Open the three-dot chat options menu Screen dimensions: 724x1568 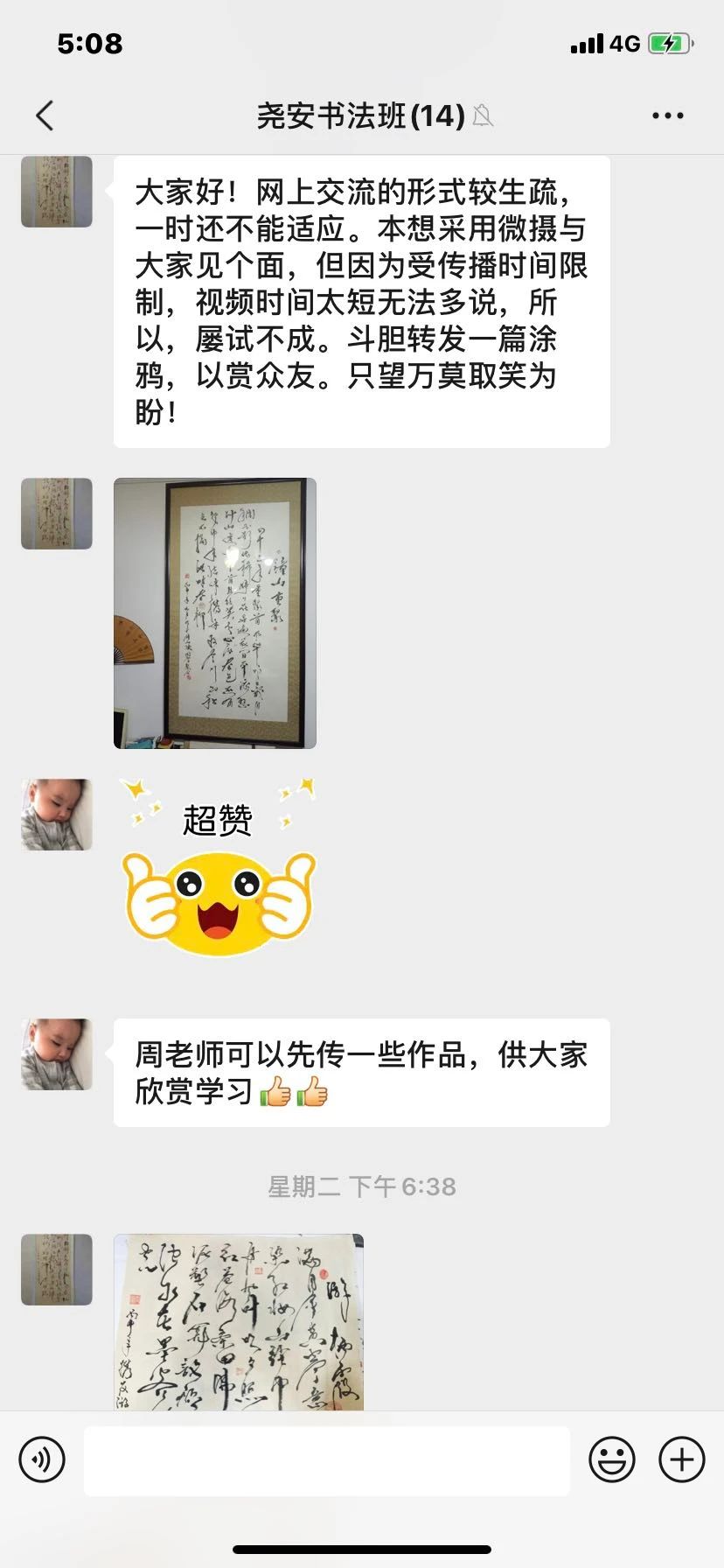click(x=668, y=115)
